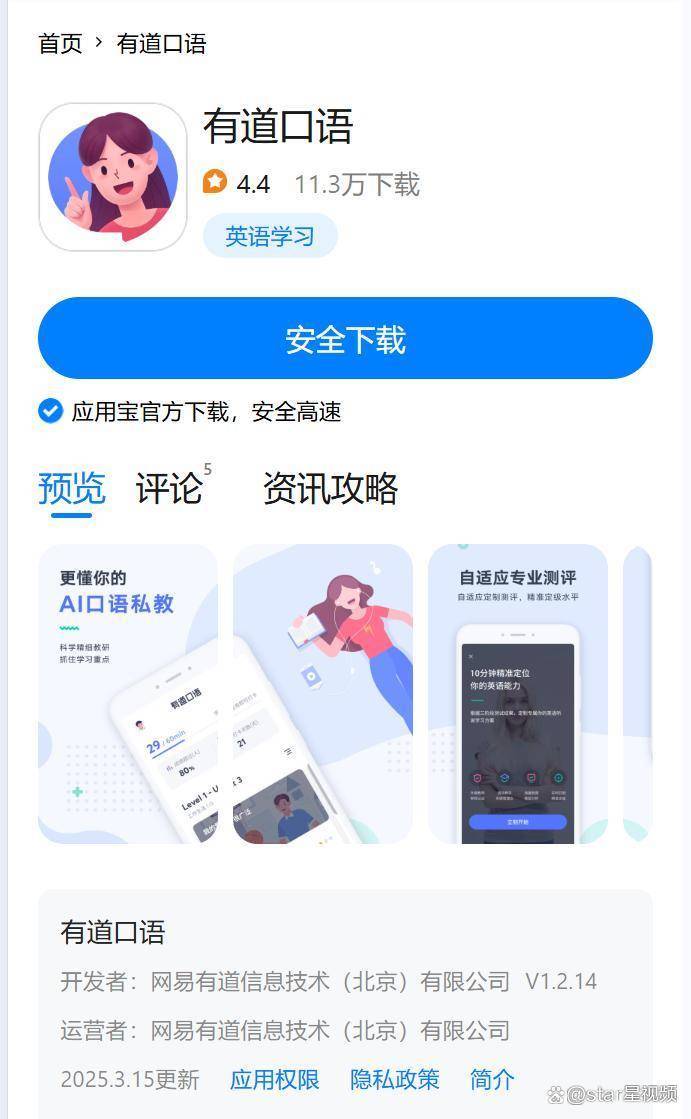This screenshot has width=691, height=1119.
Task: Tap the 安全下载 download button
Action: click(345, 339)
